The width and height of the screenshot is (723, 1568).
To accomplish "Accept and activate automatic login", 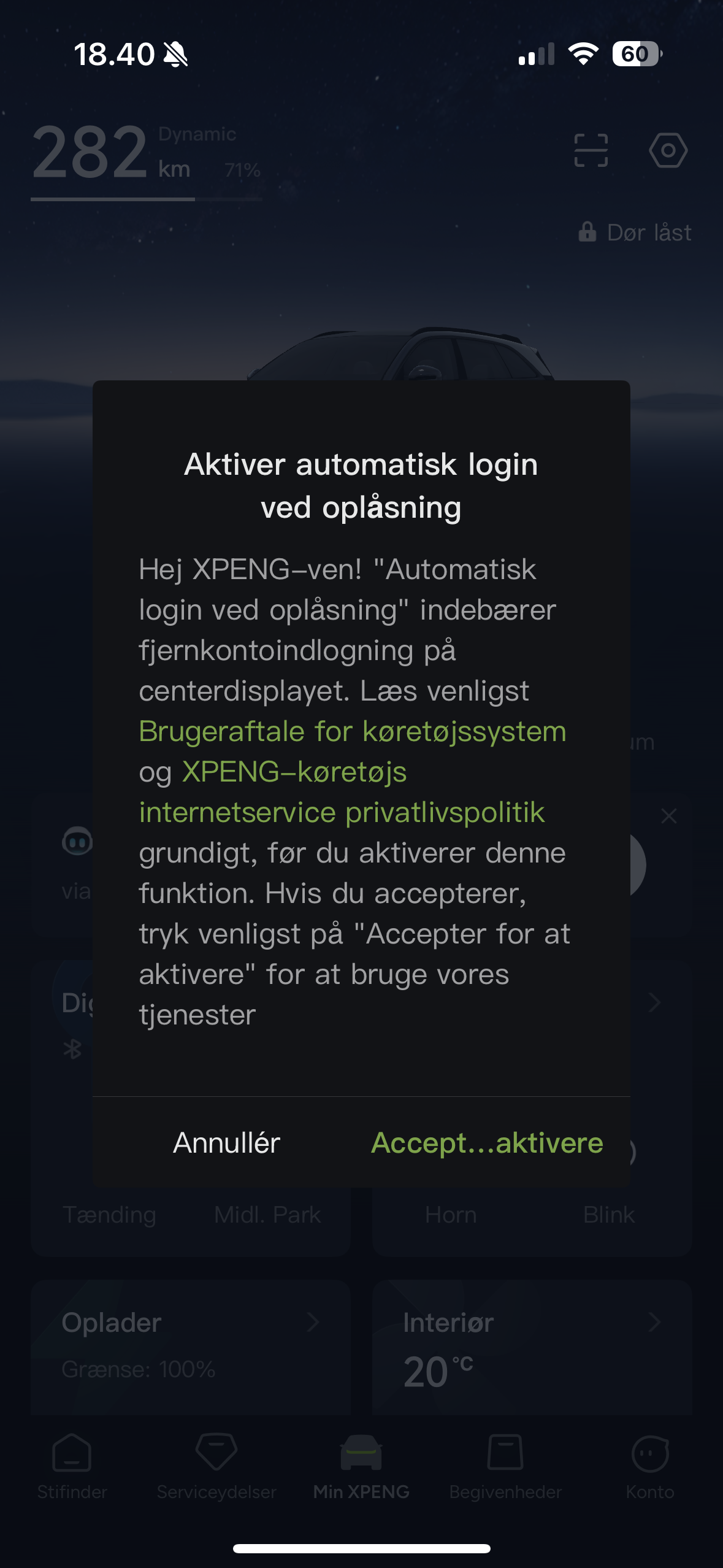I will tap(487, 1143).
